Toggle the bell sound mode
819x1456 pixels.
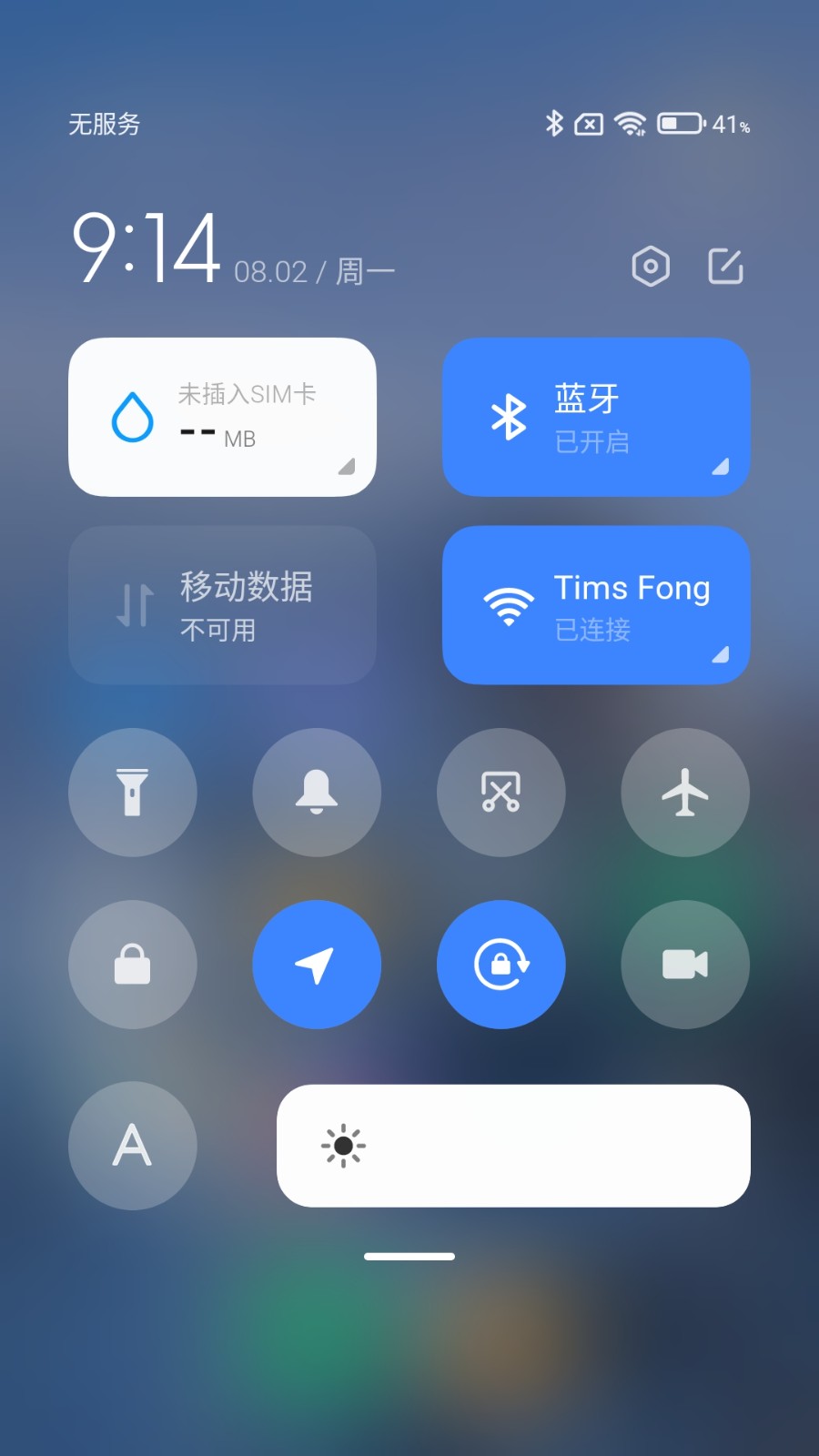[317, 792]
